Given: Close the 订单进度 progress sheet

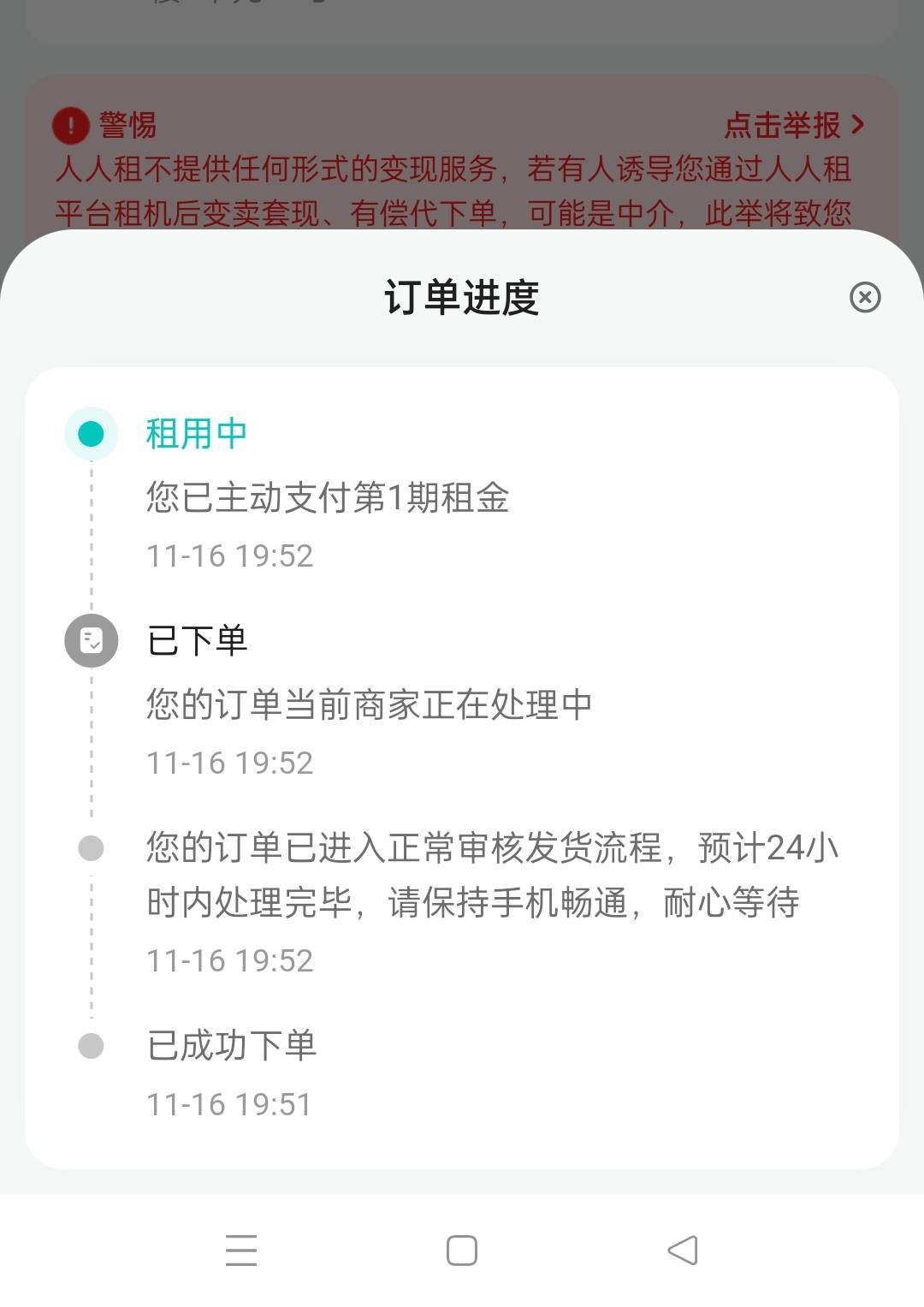Looking at the screenshot, I should [865, 297].
